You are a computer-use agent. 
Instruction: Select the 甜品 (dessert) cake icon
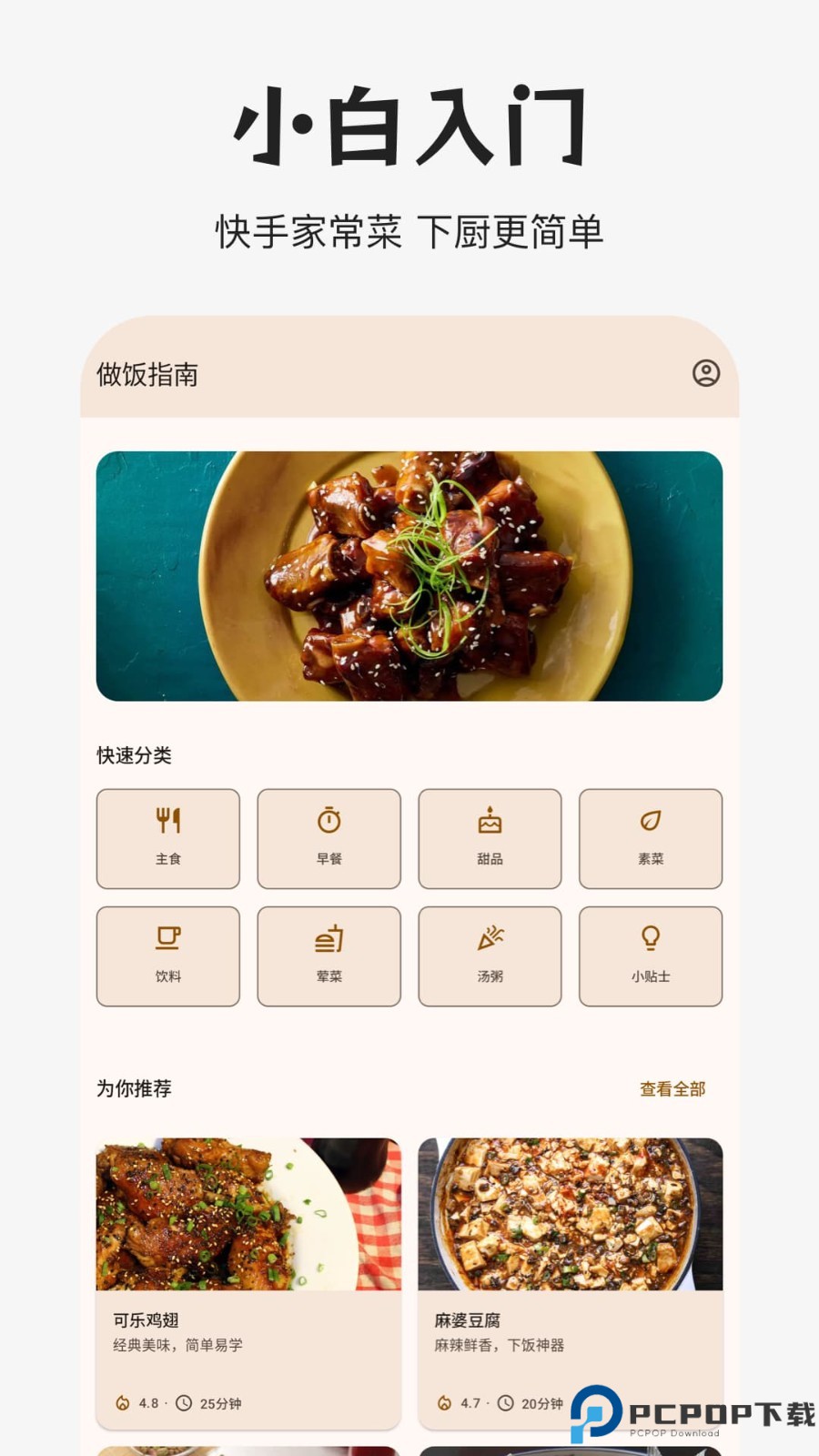click(x=490, y=819)
